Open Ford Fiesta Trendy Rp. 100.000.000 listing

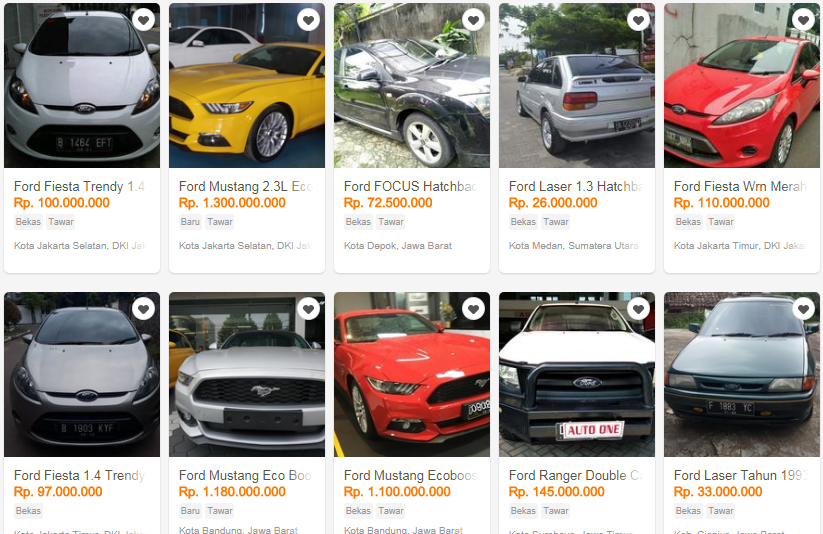click(79, 187)
